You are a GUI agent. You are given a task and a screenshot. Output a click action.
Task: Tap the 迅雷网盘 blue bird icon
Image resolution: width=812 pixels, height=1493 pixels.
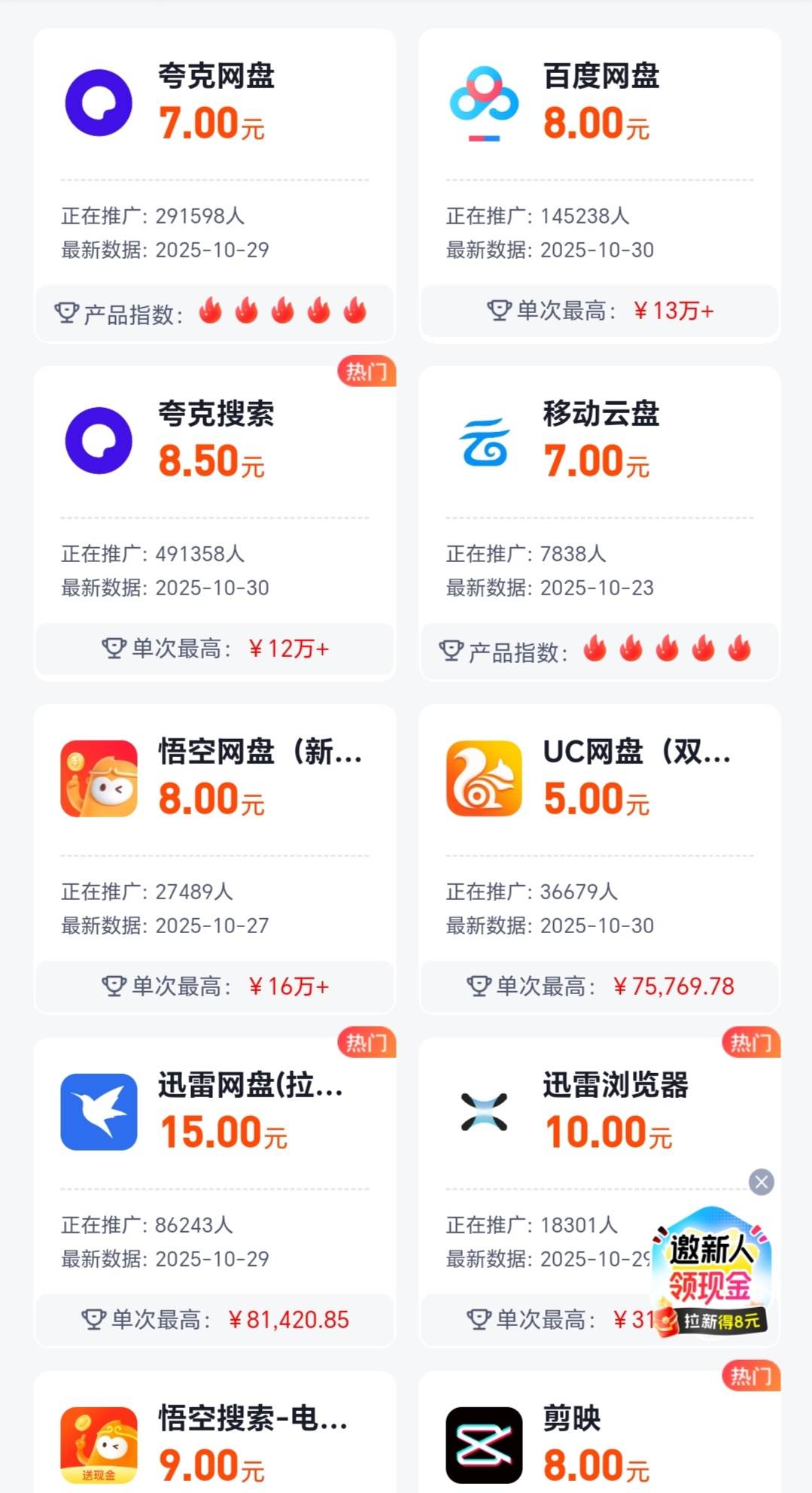pyautogui.click(x=99, y=1112)
